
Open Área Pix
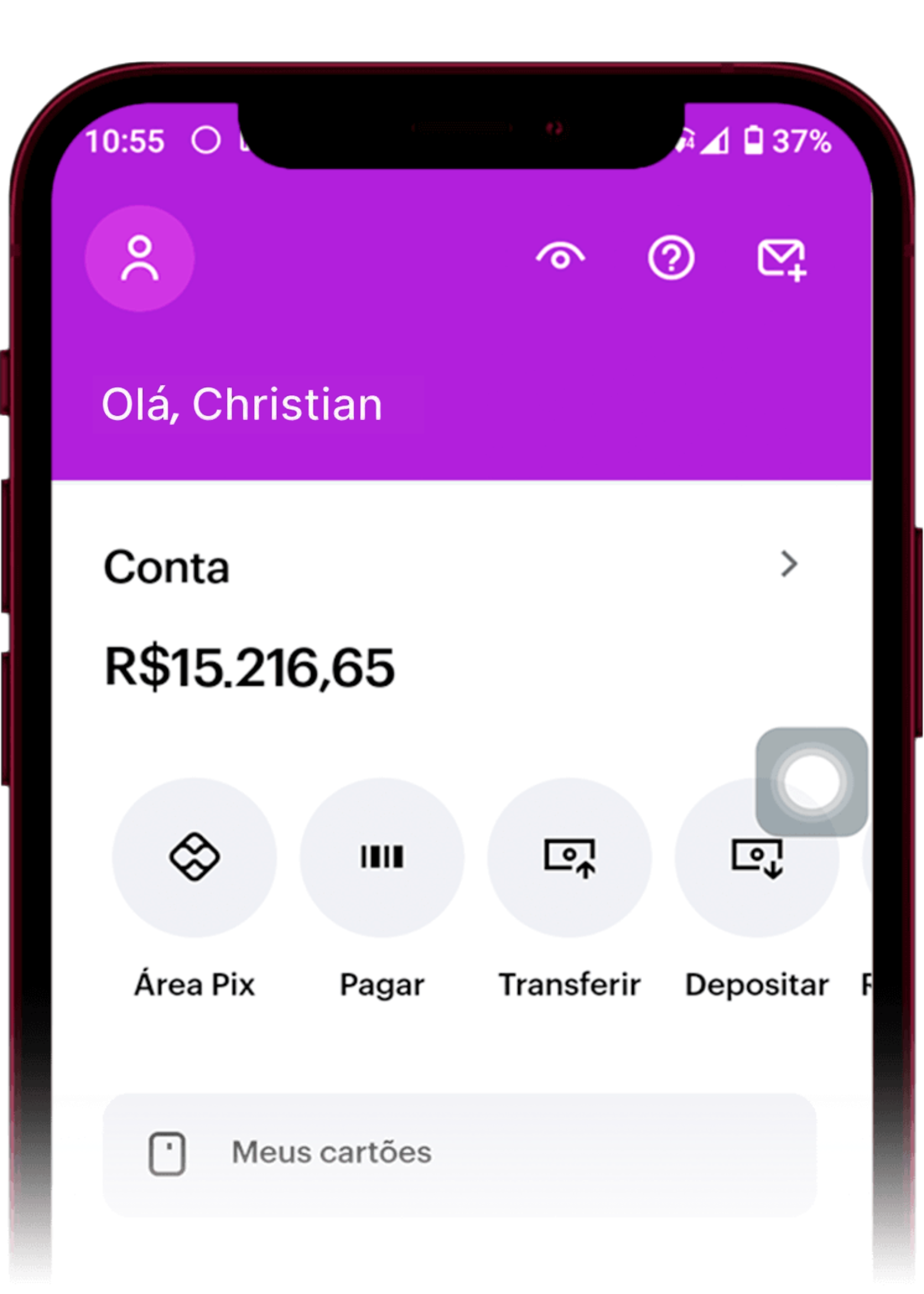pyautogui.click(x=194, y=858)
